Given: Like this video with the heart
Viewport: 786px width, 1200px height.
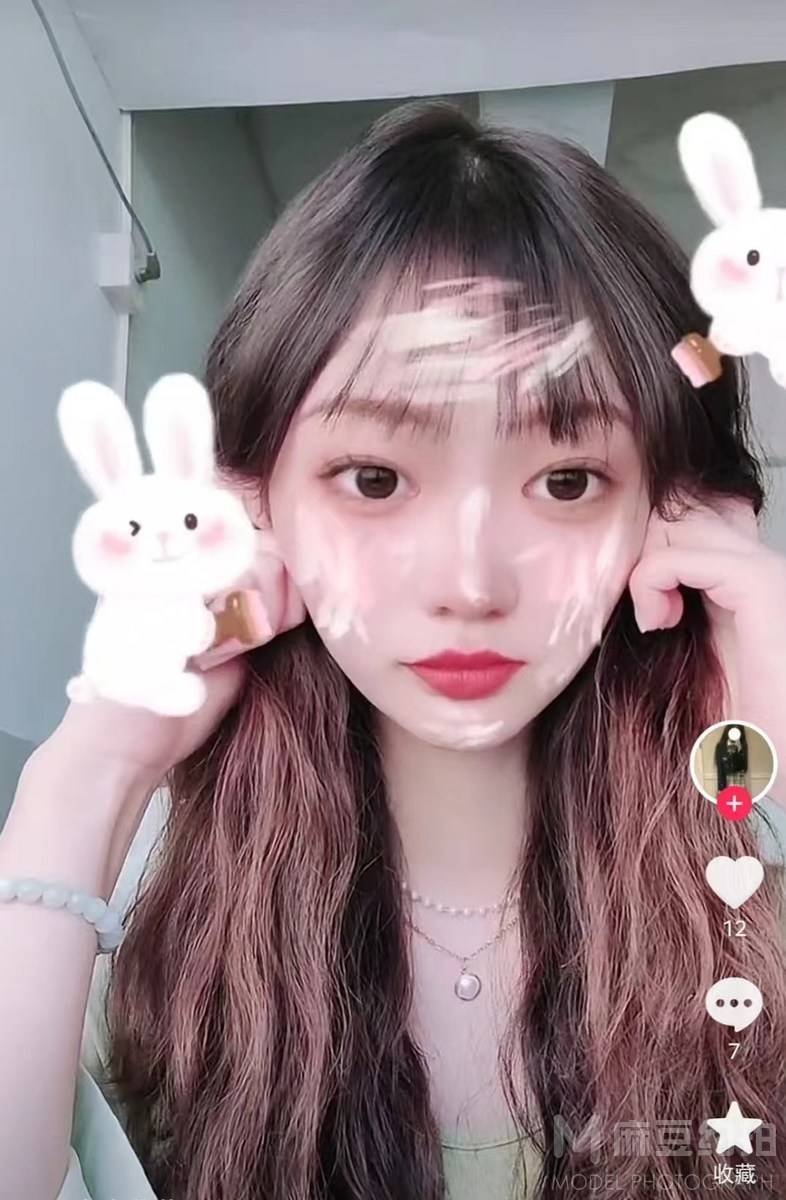Looking at the screenshot, I should [734, 881].
